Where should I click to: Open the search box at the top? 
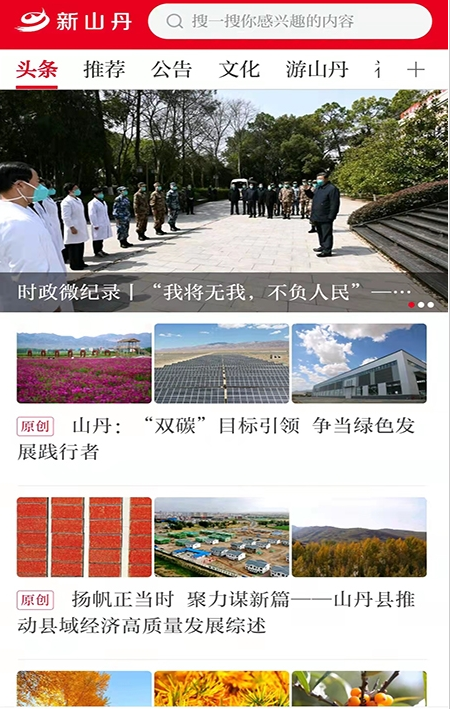tap(290, 21)
